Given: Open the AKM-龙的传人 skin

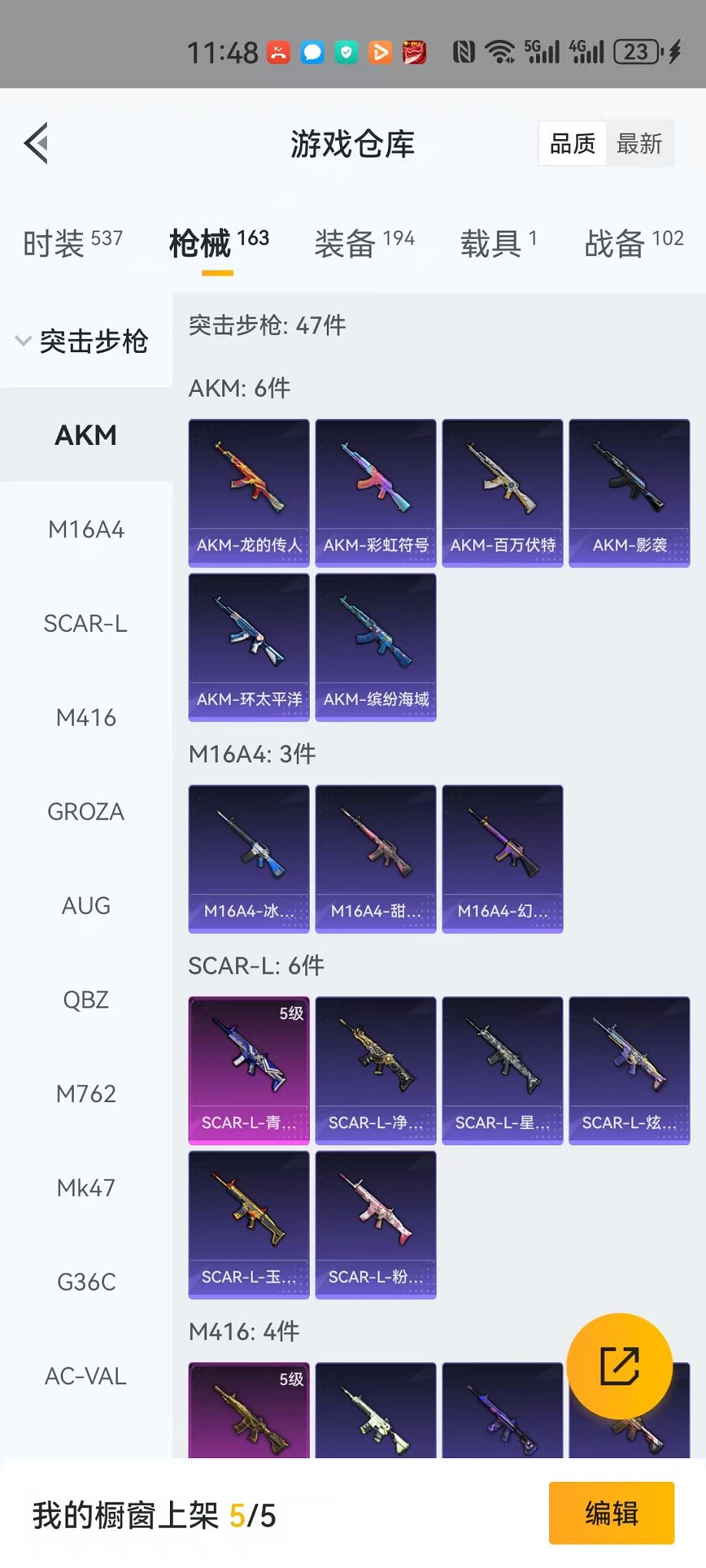Looking at the screenshot, I should [248, 492].
